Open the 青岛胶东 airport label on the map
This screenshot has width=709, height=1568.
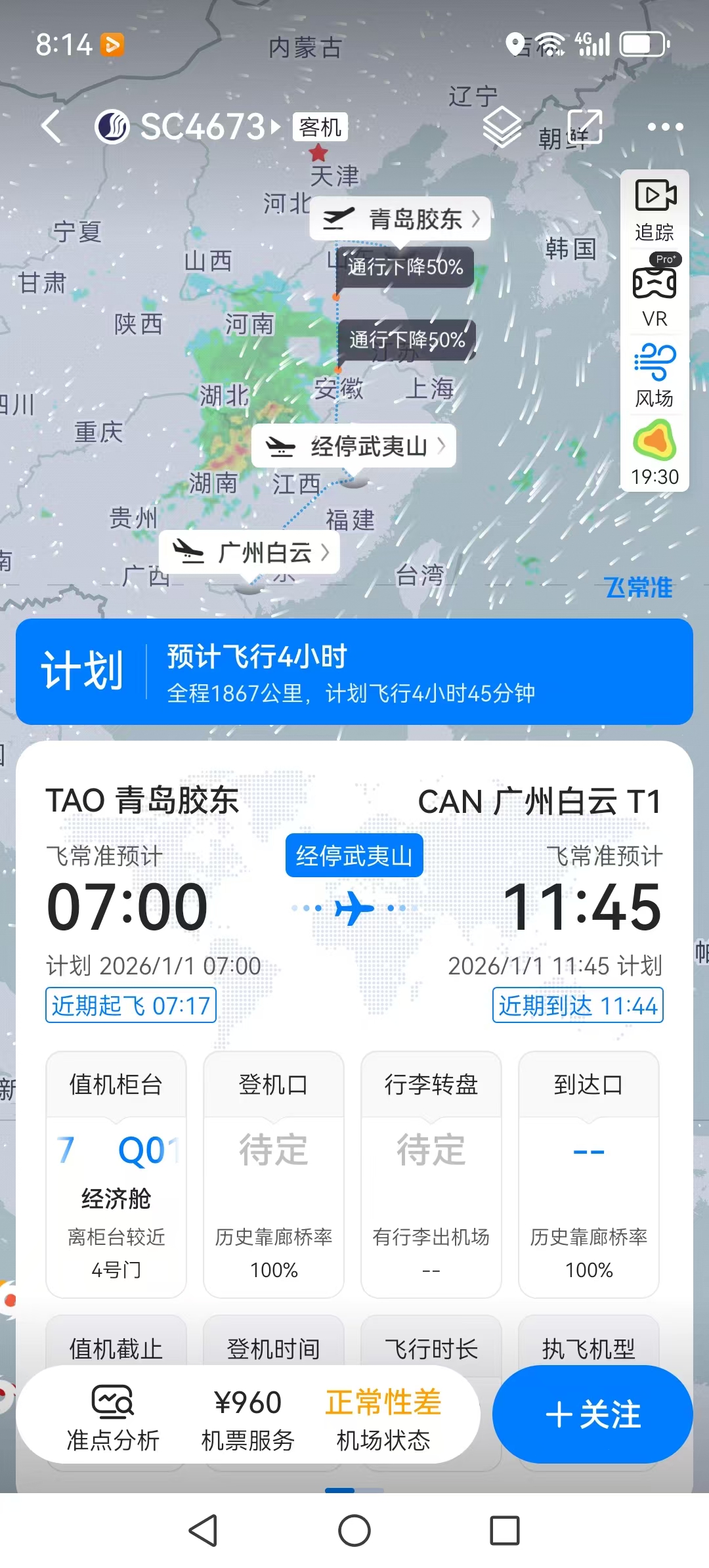click(x=400, y=219)
